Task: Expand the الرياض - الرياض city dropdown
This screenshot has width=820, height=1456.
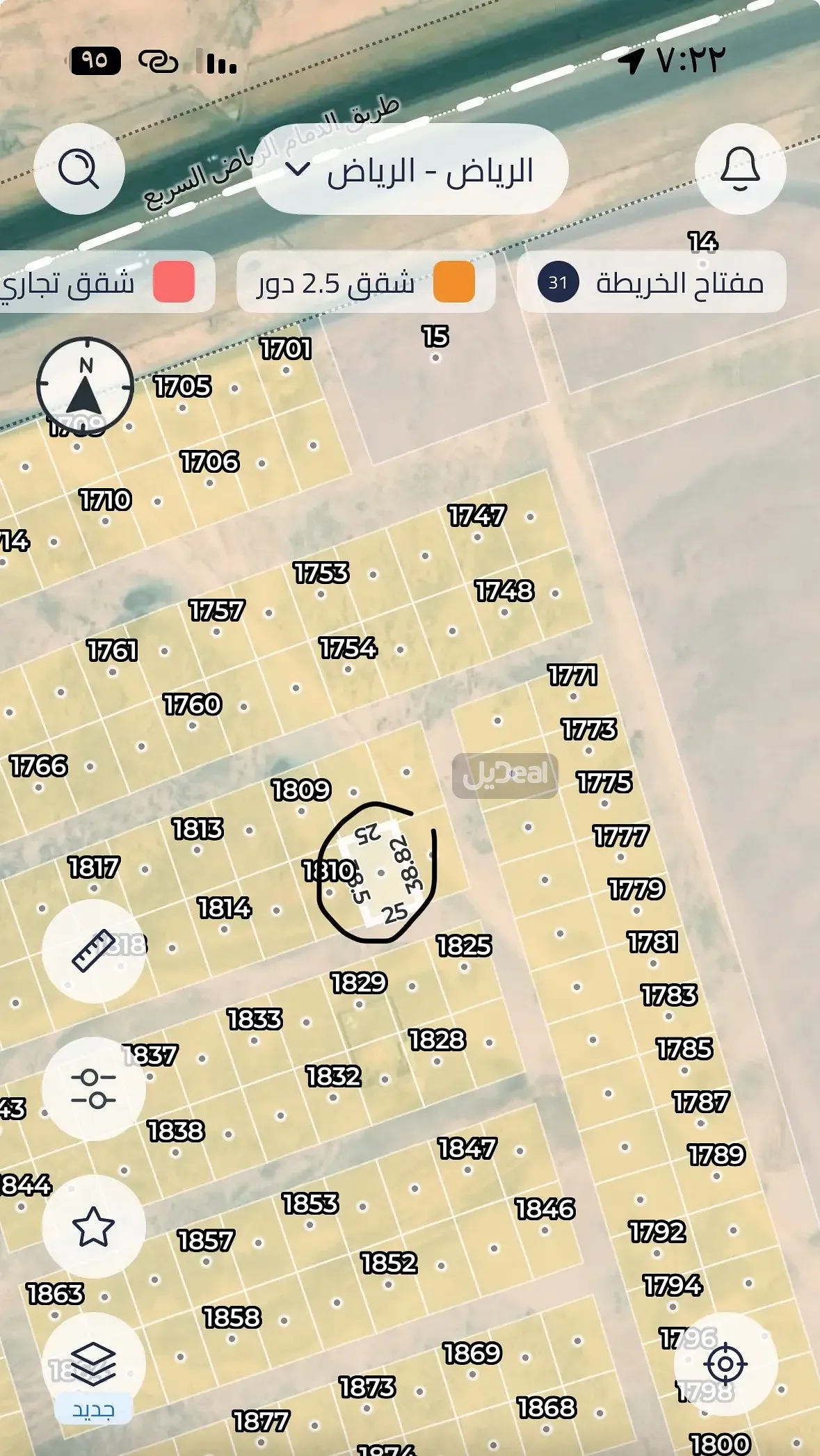Action: [412, 169]
